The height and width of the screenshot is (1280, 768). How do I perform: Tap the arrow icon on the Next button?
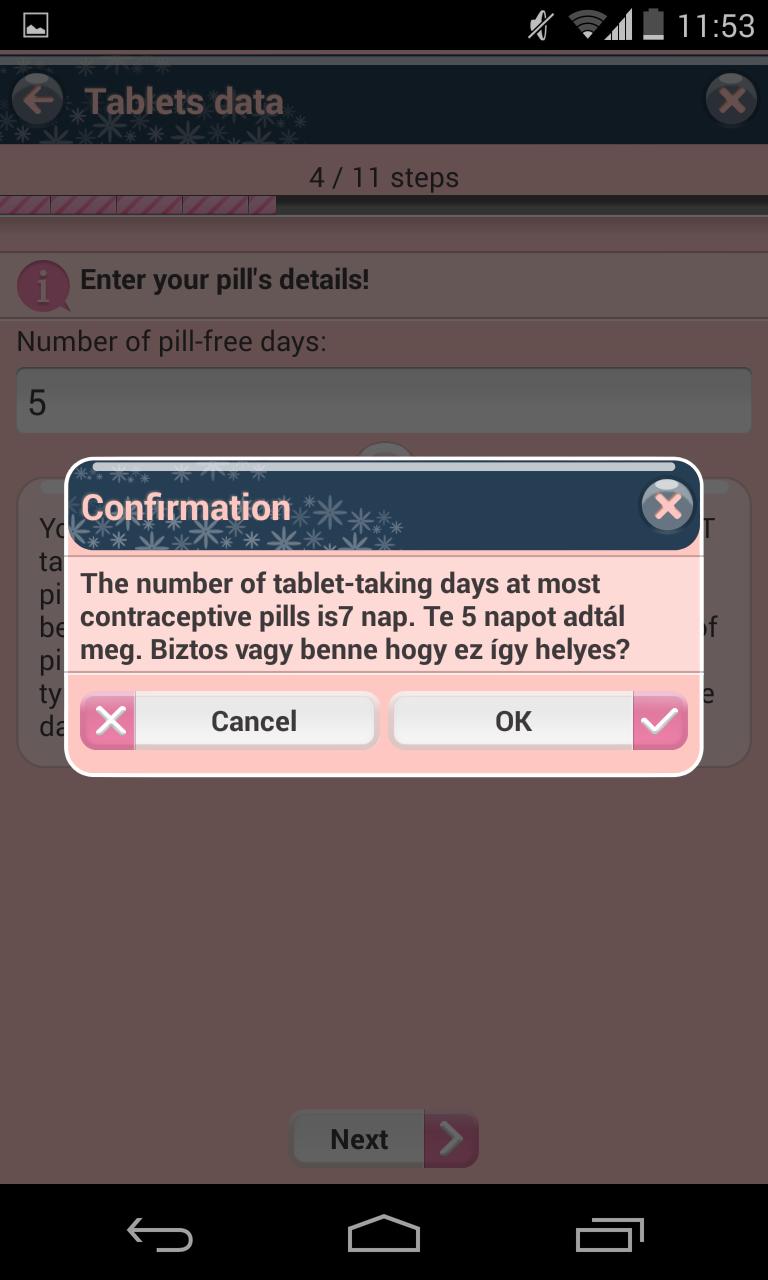(452, 1138)
